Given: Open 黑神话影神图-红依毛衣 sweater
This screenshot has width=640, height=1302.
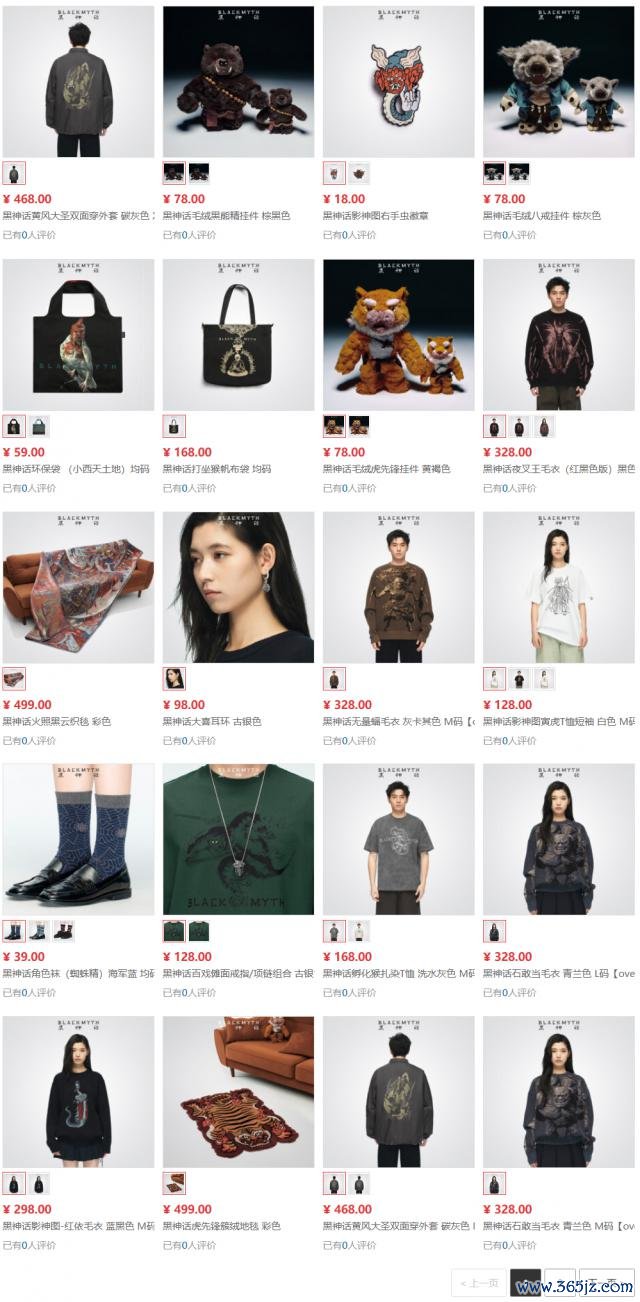Looking at the screenshot, I should pyautogui.click(x=78, y=1092).
